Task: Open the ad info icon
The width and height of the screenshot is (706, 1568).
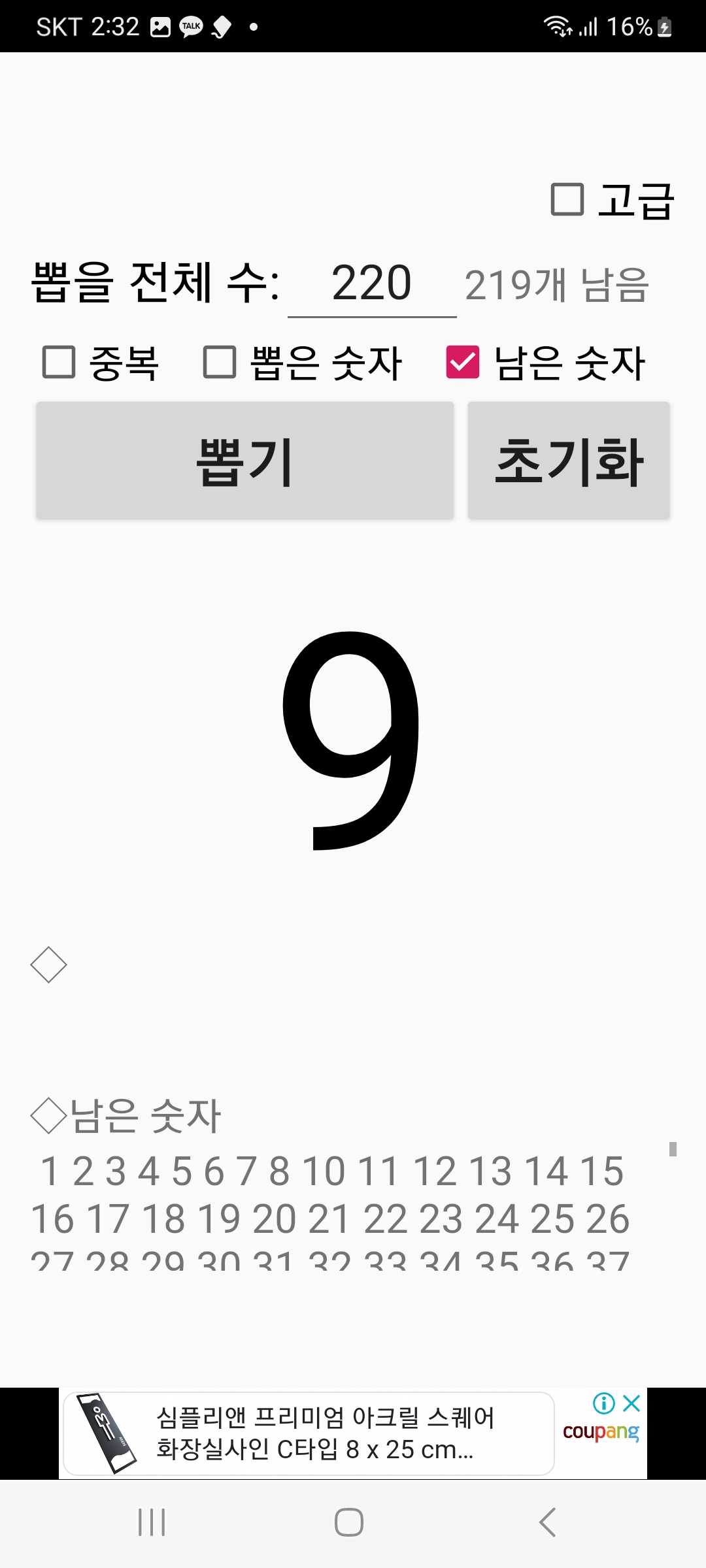Action: pyautogui.click(x=603, y=1403)
